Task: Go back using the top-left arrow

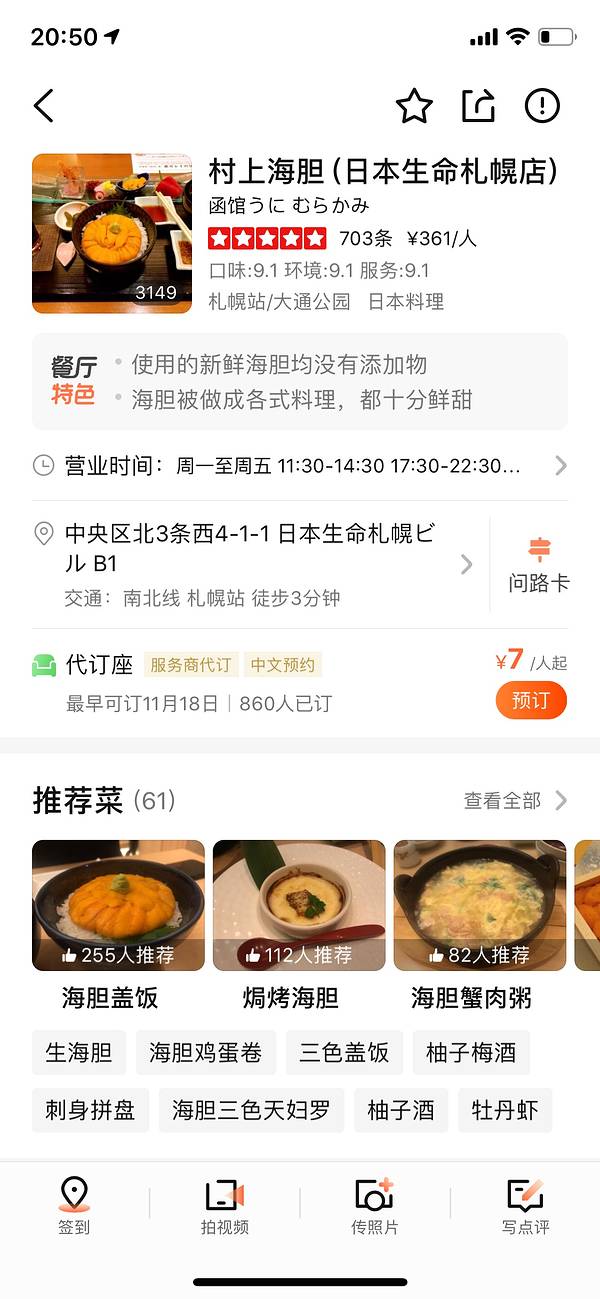Action: click(44, 106)
